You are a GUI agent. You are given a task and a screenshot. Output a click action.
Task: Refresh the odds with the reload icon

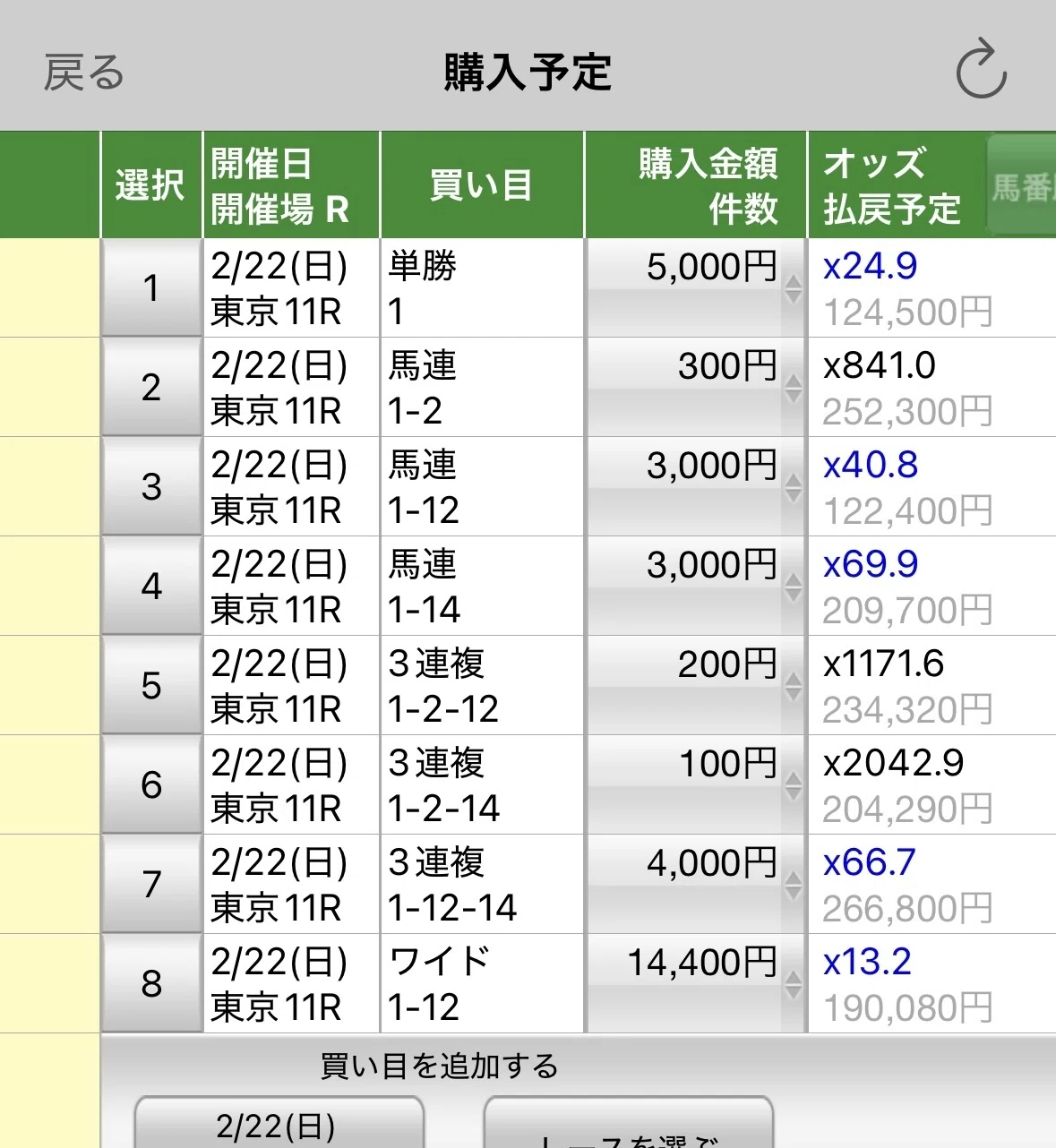tap(982, 68)
